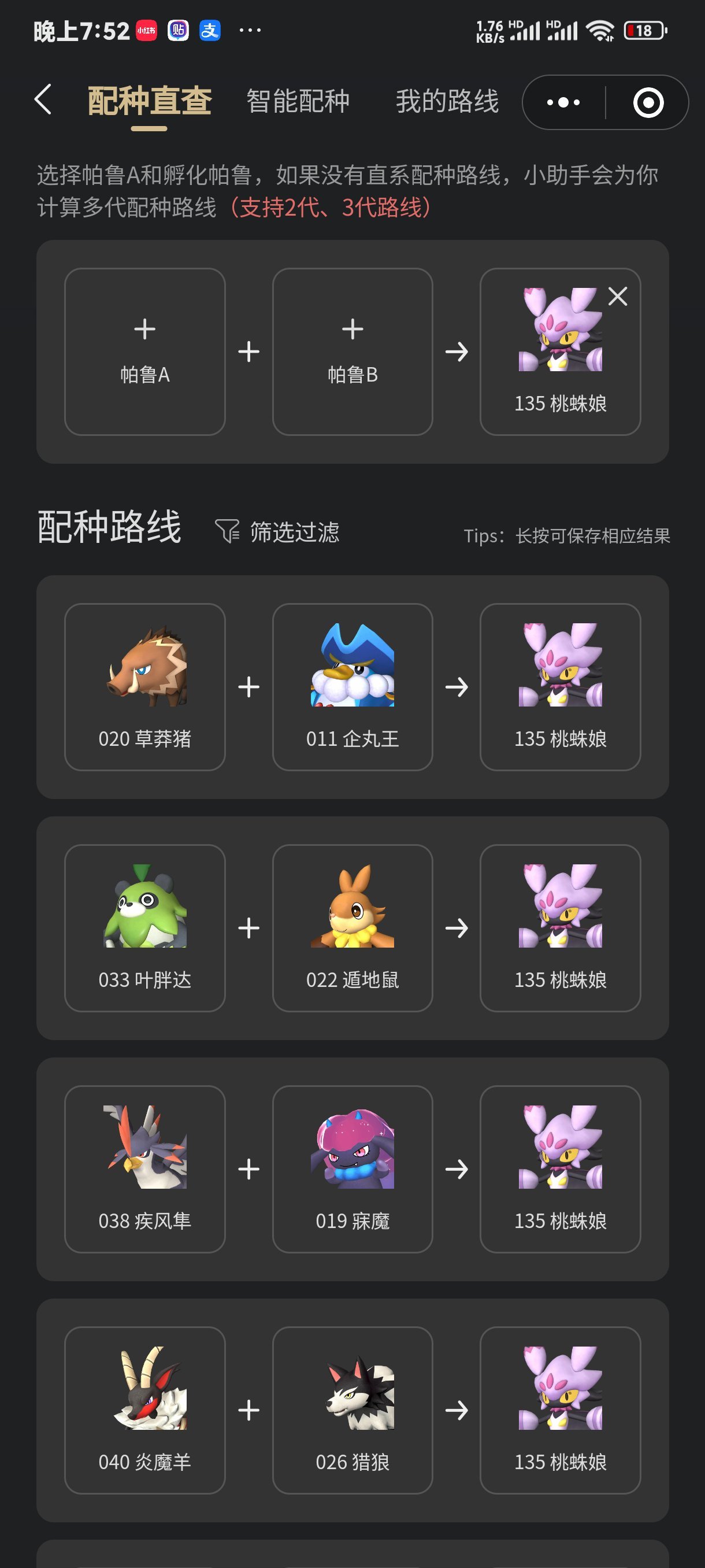705x1568 pixels.
Task: Open the 022 遁地鼠 card
Action: 352,927
